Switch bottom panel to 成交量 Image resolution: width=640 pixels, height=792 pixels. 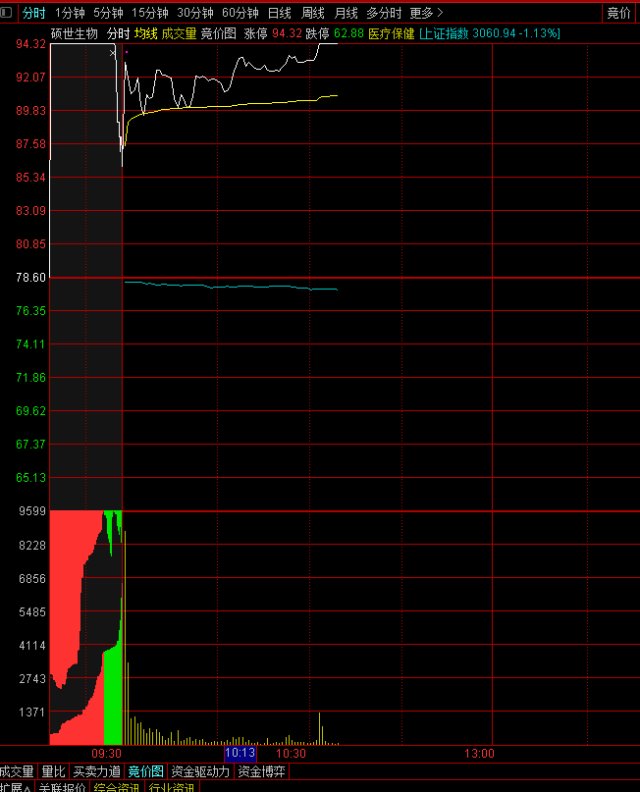coord(16,772)
